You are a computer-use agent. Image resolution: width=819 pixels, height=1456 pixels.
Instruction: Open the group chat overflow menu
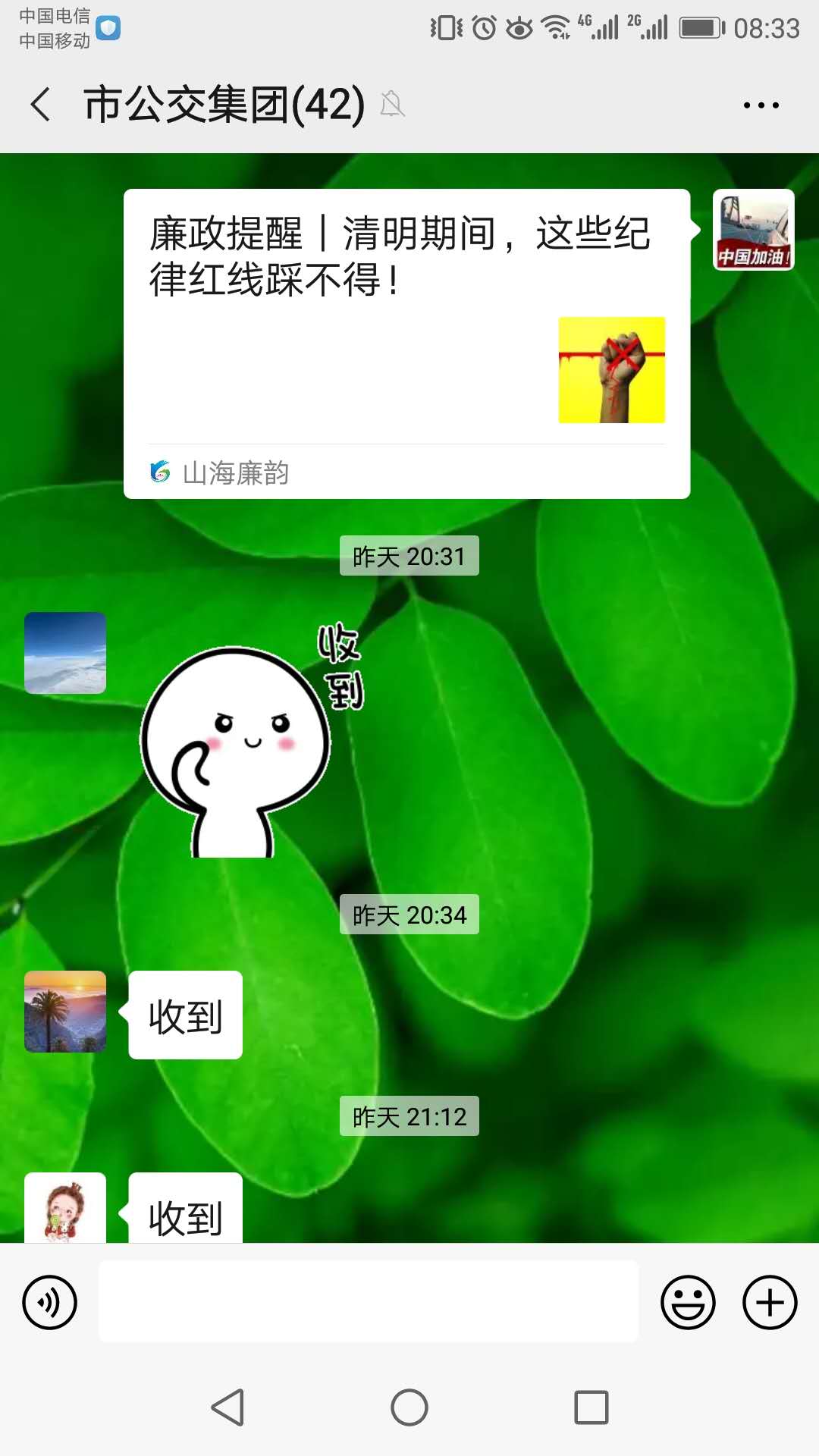click(761, 105)
